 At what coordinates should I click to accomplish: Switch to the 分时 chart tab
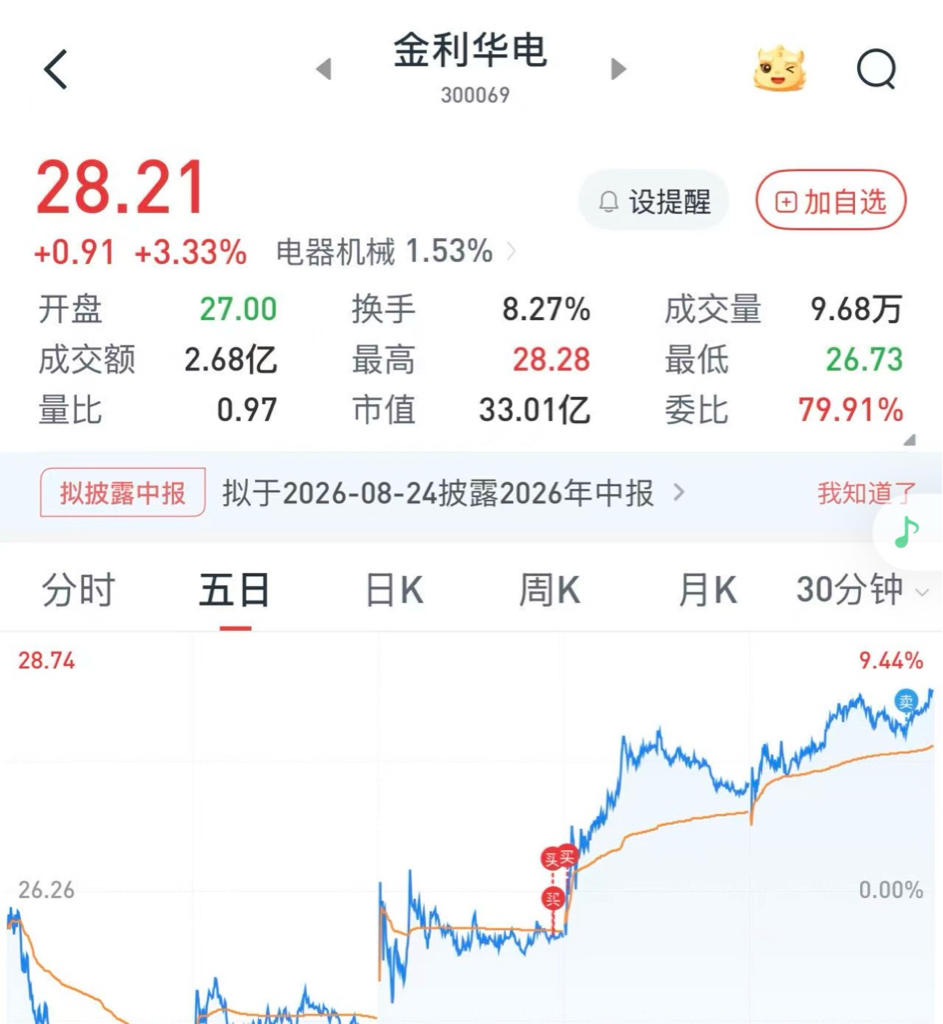[x=78, y=590]
